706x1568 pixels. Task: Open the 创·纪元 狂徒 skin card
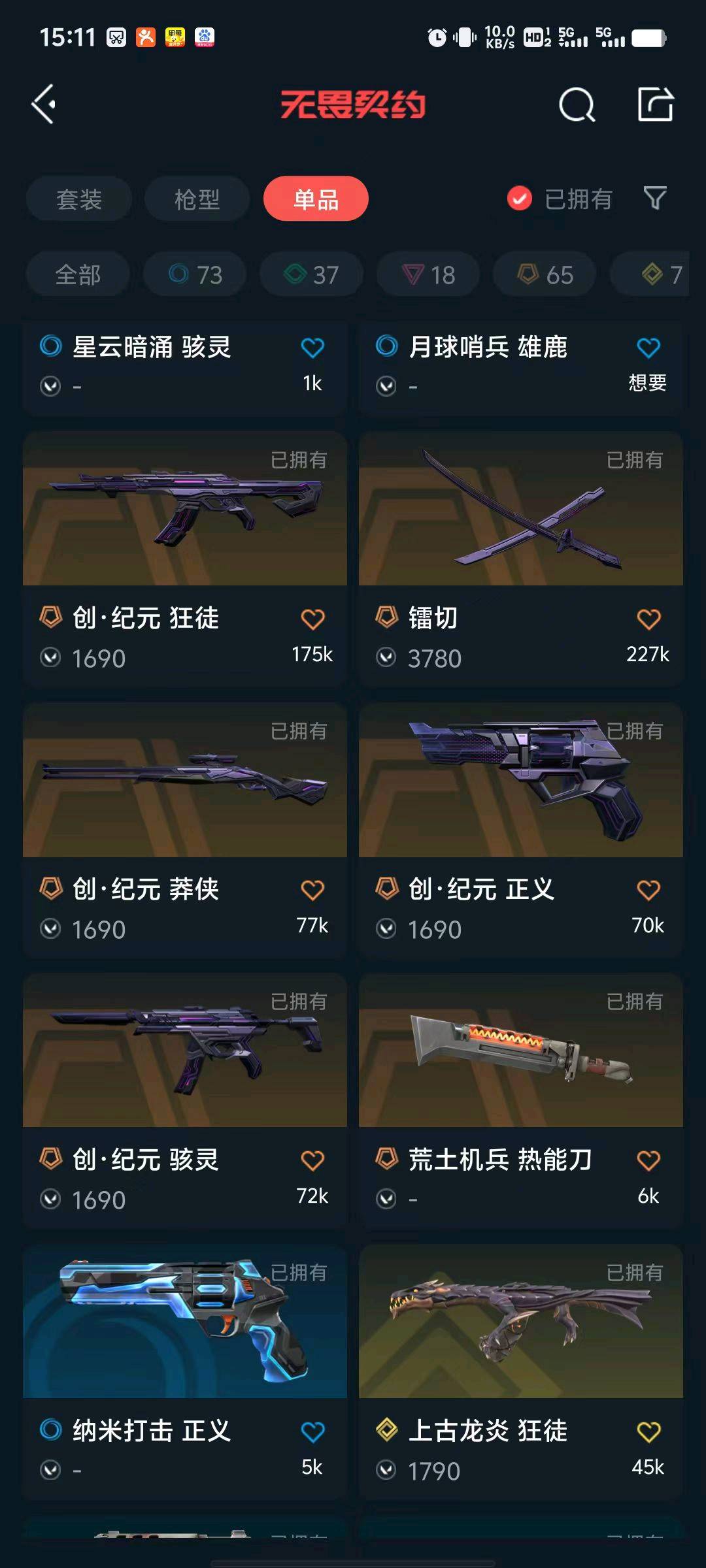tap(185, 558)
